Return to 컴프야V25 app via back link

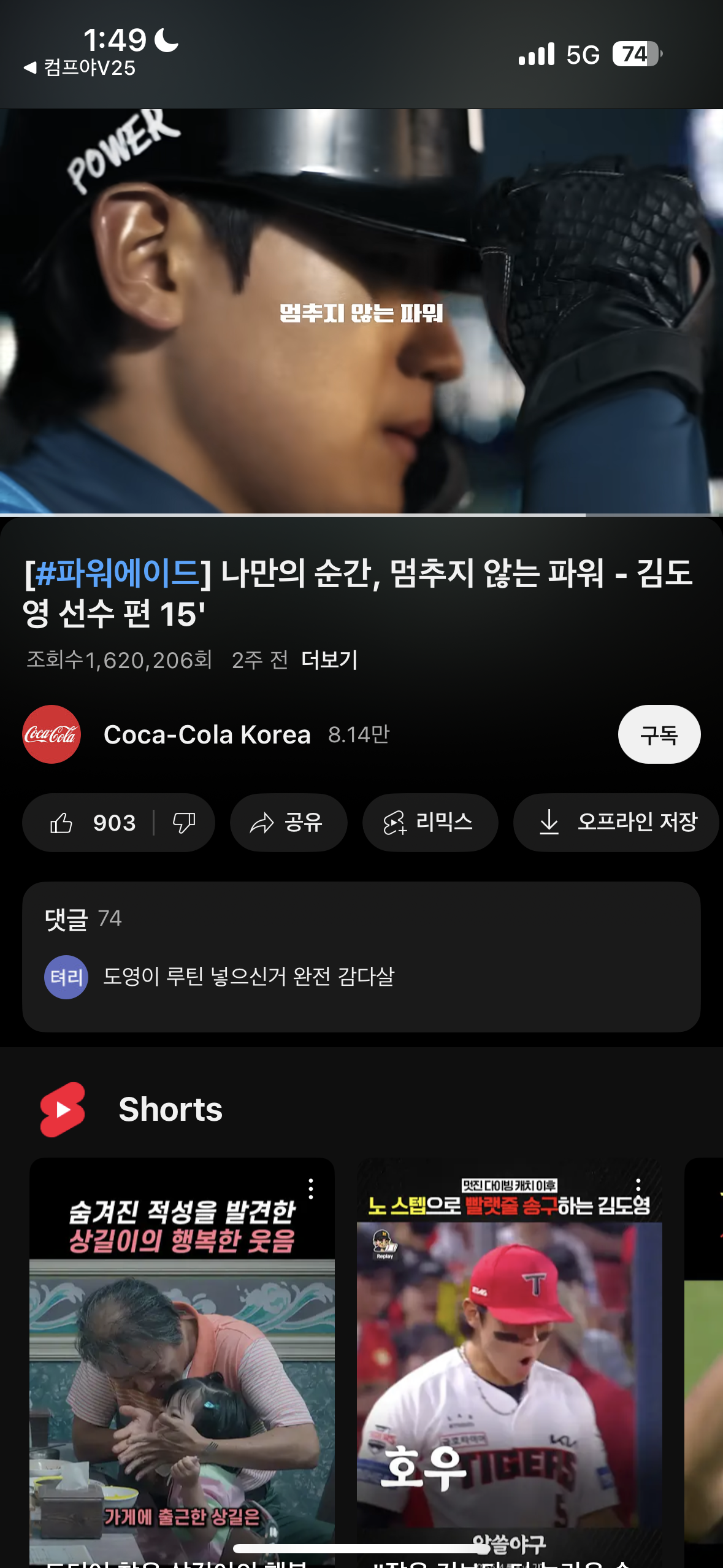coord(80,68)
